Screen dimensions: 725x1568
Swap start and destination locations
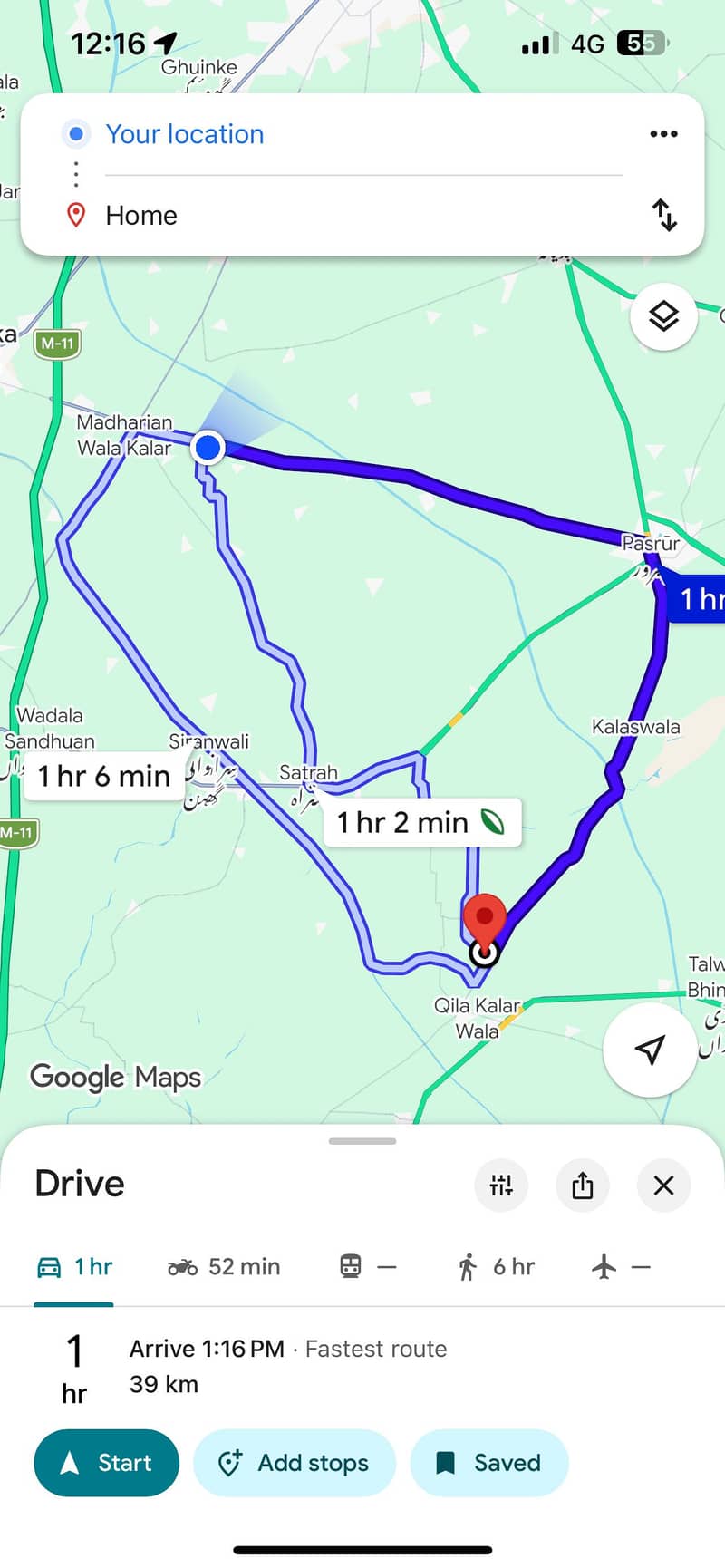(664, 216)
